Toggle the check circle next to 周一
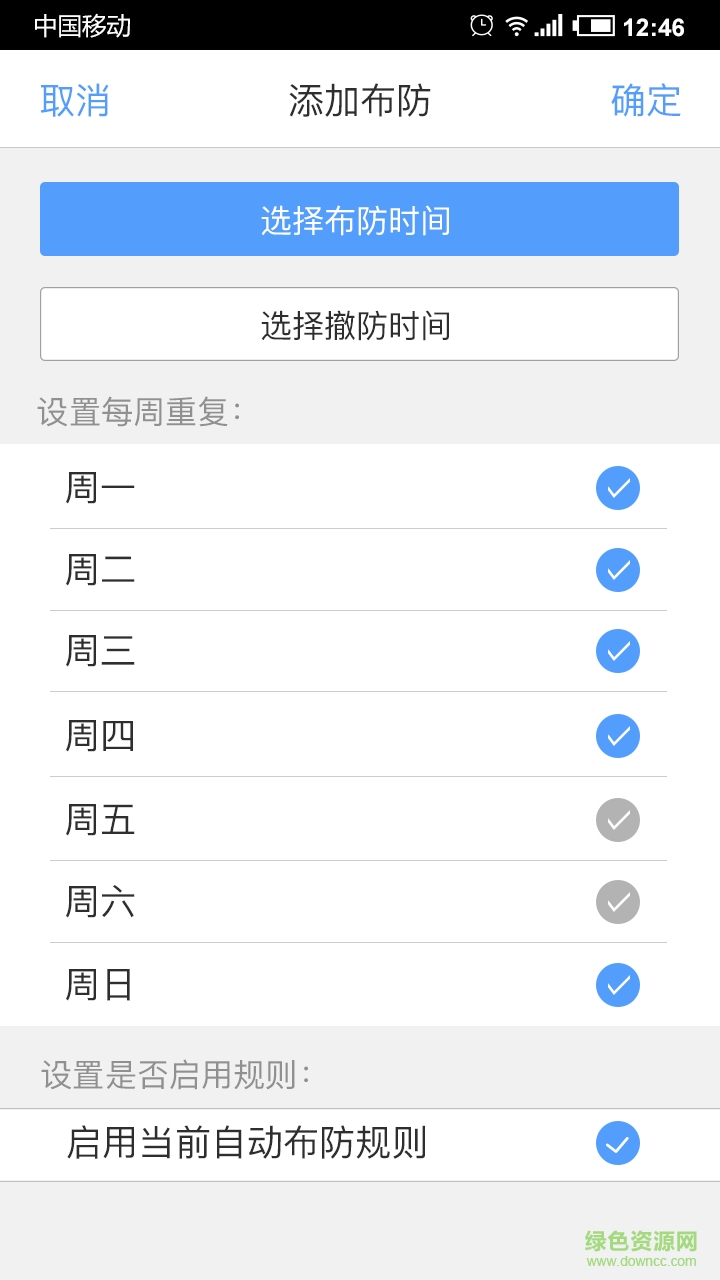 (618, 488)
